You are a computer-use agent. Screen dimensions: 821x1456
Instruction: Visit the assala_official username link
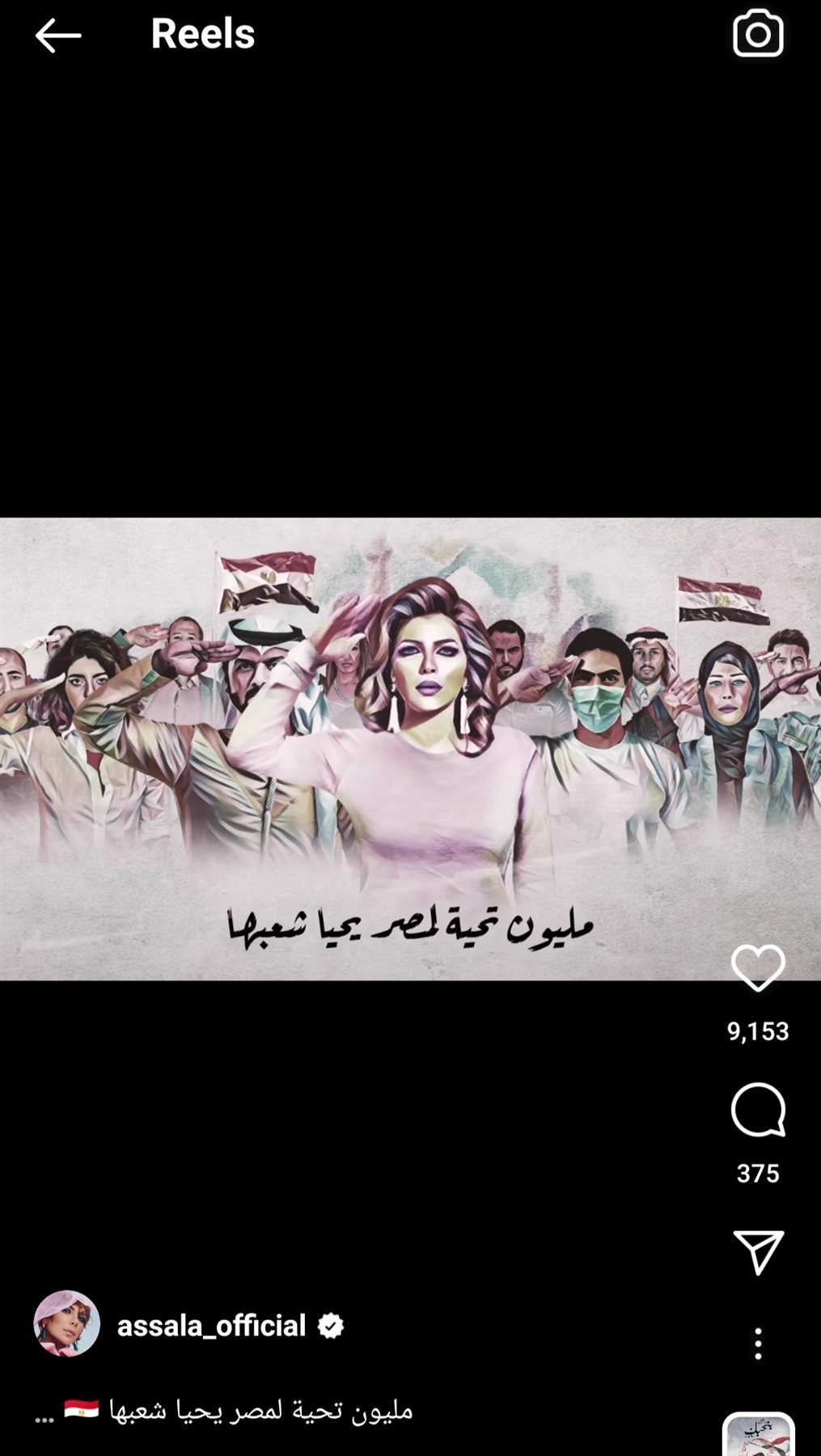tap(211, 1326)
